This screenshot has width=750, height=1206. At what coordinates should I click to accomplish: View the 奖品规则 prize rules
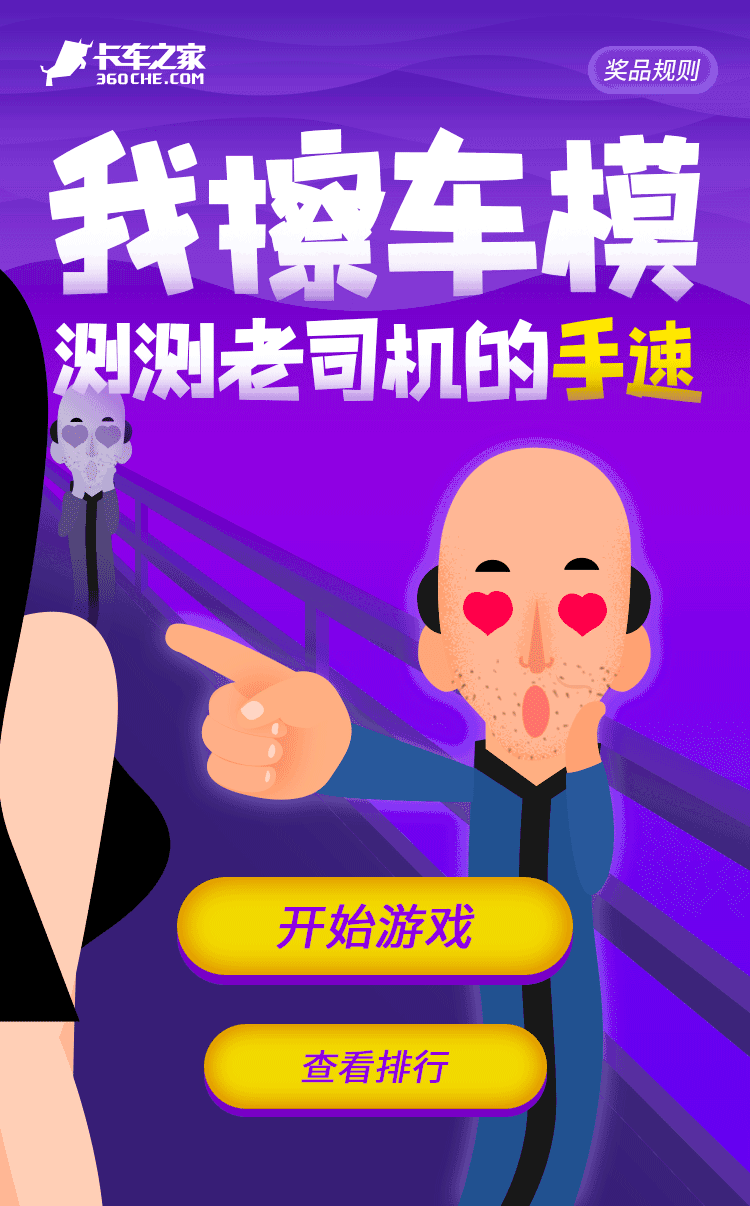coord(652,70)
